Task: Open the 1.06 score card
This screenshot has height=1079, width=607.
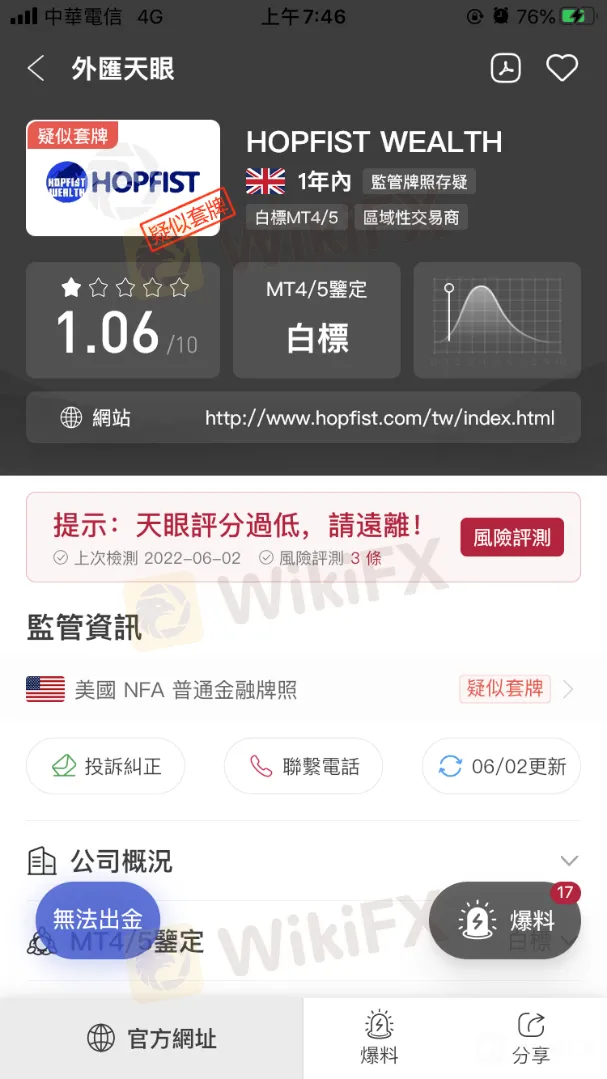Action: [123, 320]
